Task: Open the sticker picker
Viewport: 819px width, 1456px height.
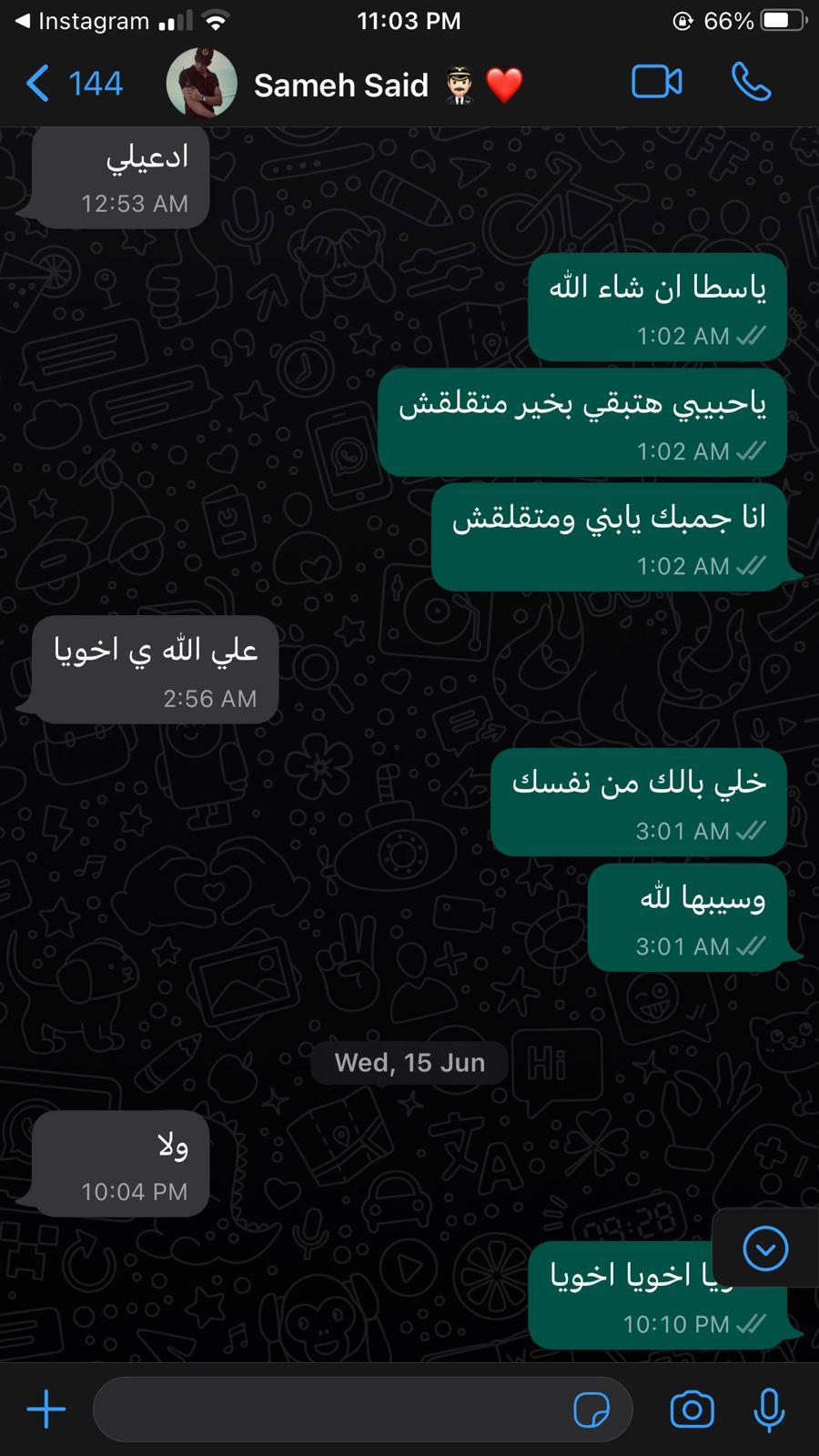Action: [x=591, y=1410]
